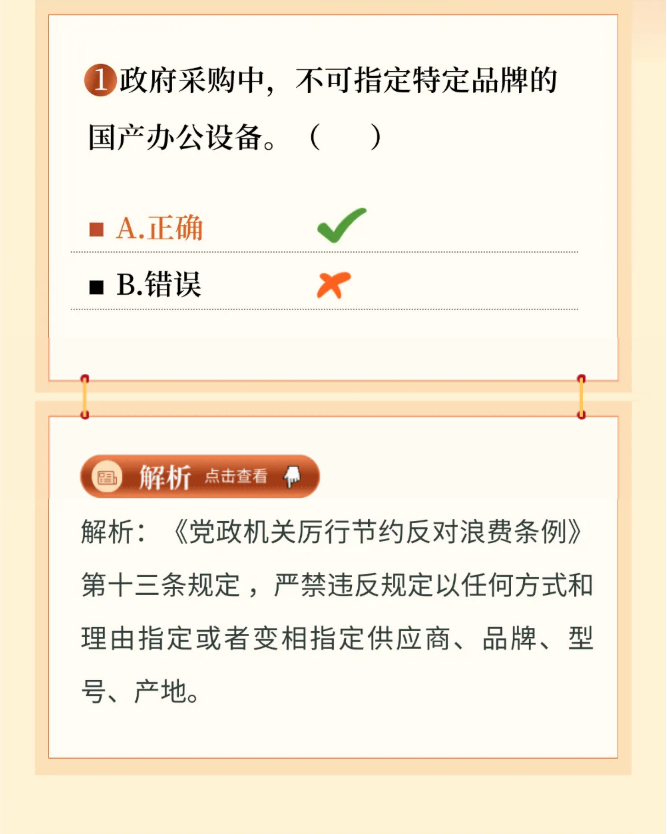This screenshot has height=834, width=667.
Task: Select answer A.正确
Action: (x=160, y=228)
